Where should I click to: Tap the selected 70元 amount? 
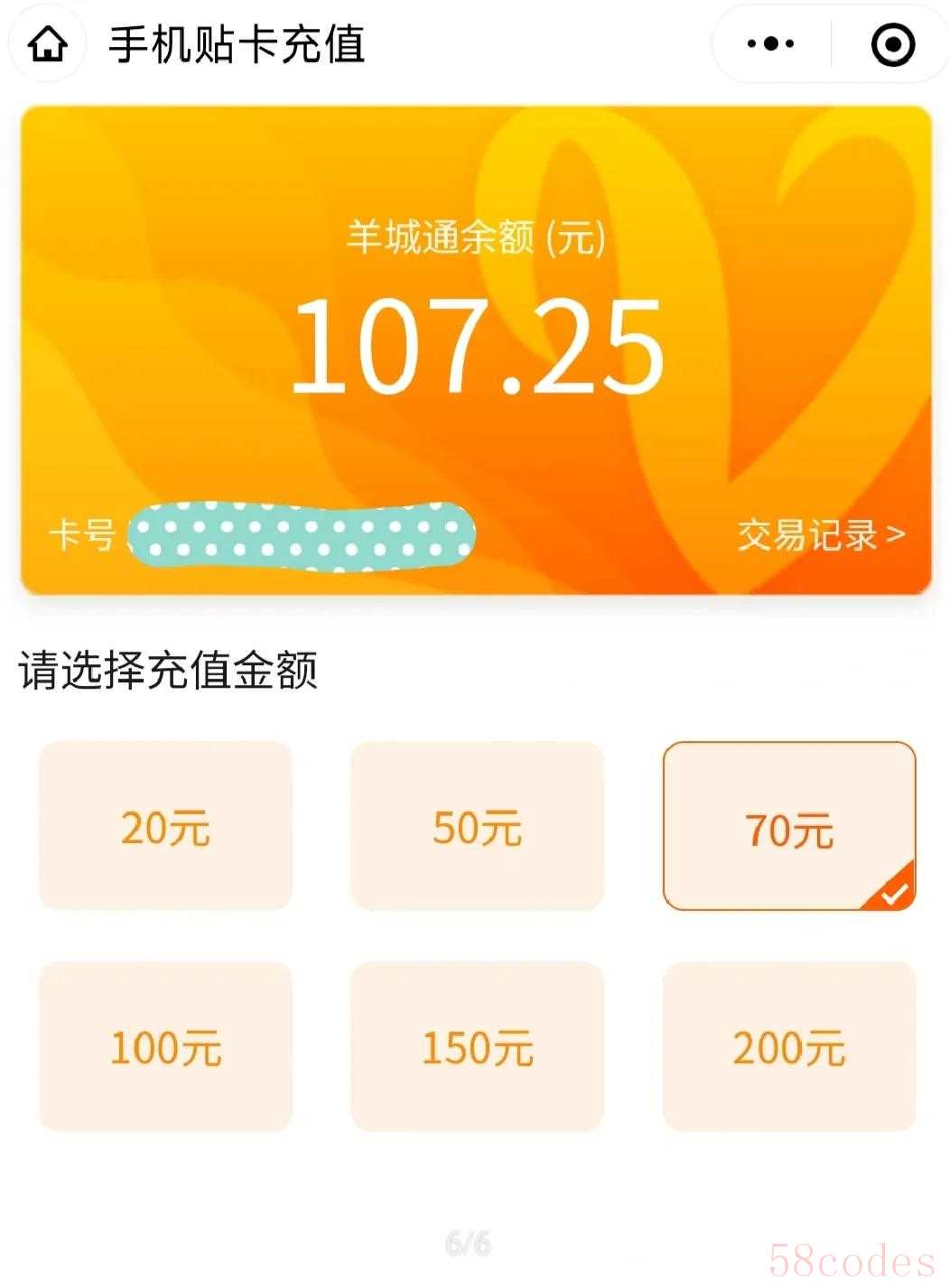[x=788, y=826]
